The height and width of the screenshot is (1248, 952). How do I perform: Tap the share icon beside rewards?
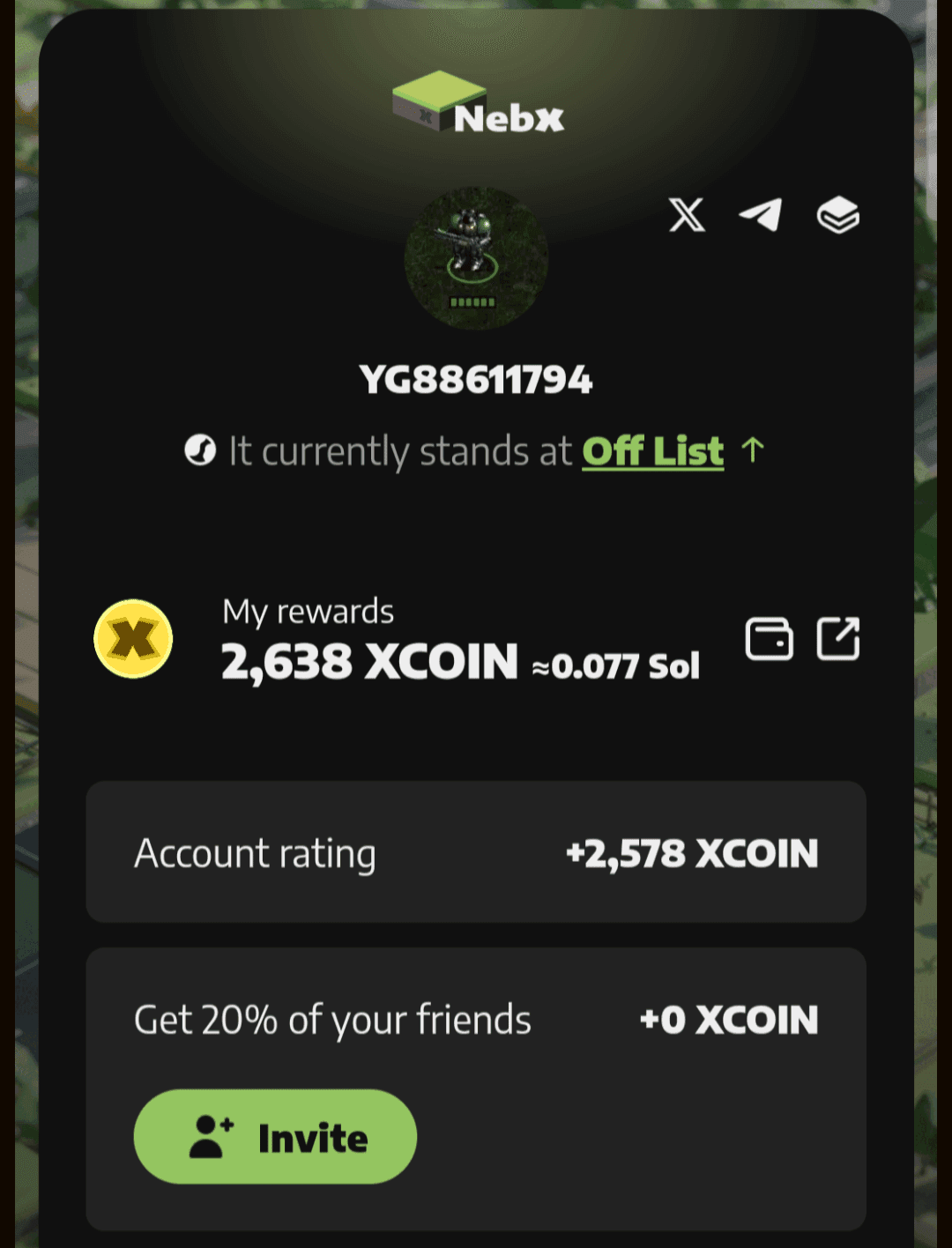(x=837, y=639)
